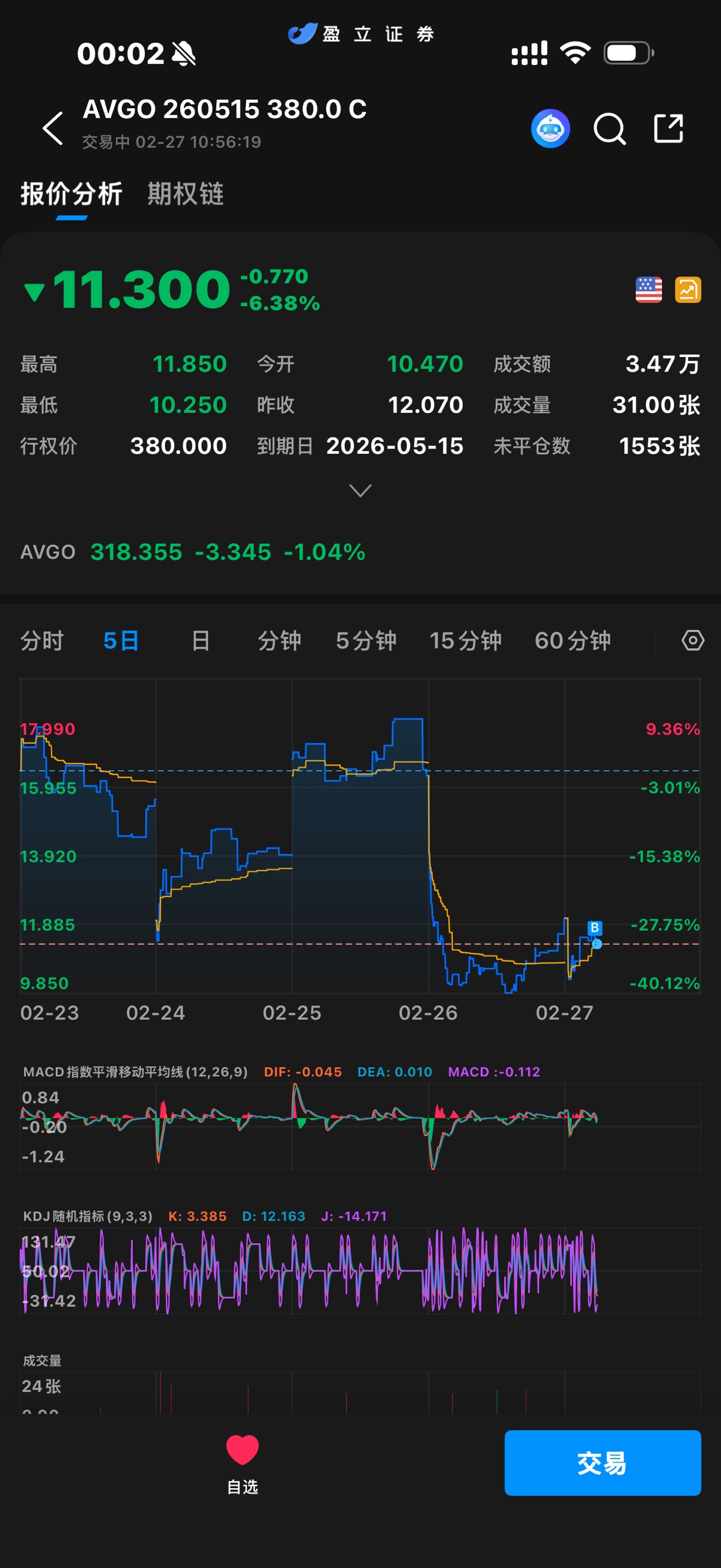Select the 报价分析 tab
721x1568 pixels.
pyautogui.click(x=71, y=194)
